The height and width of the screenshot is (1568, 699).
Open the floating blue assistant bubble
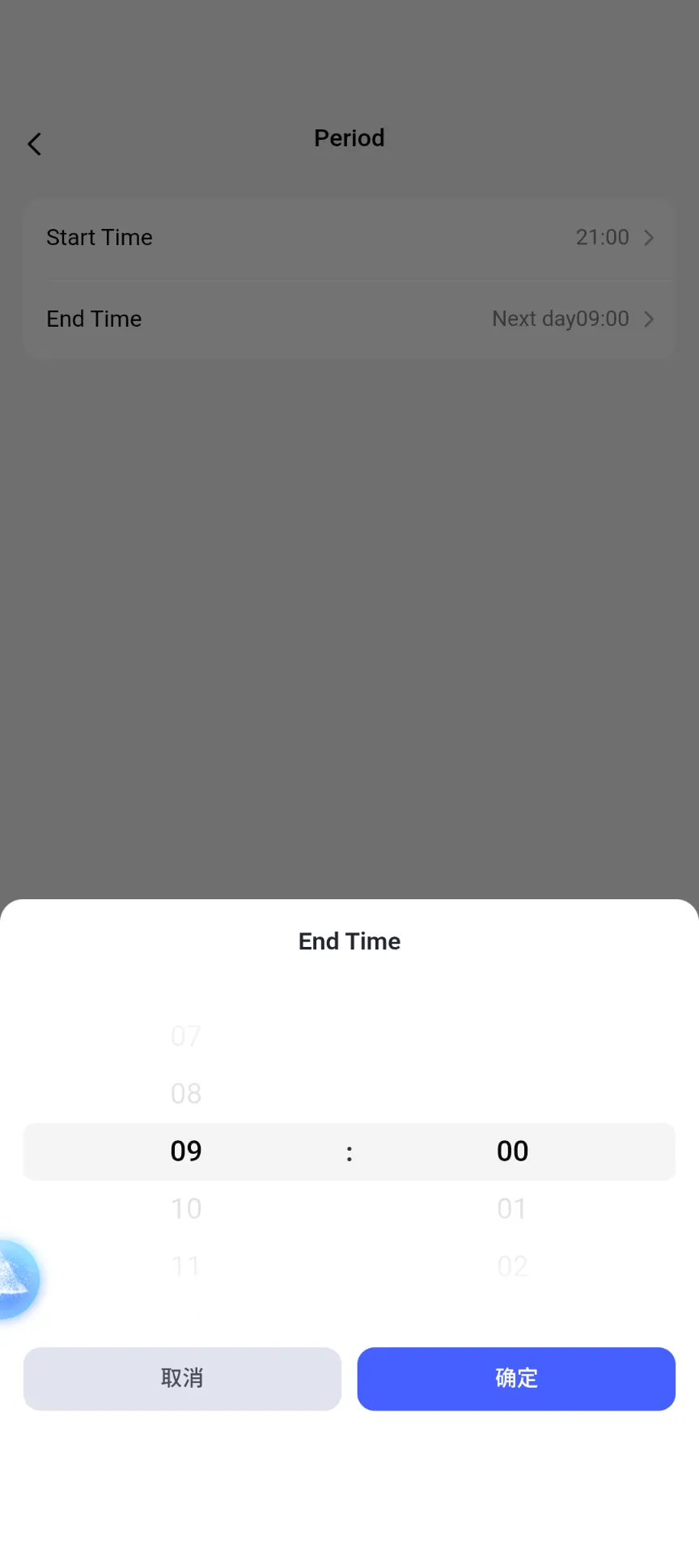[16, 1279]
